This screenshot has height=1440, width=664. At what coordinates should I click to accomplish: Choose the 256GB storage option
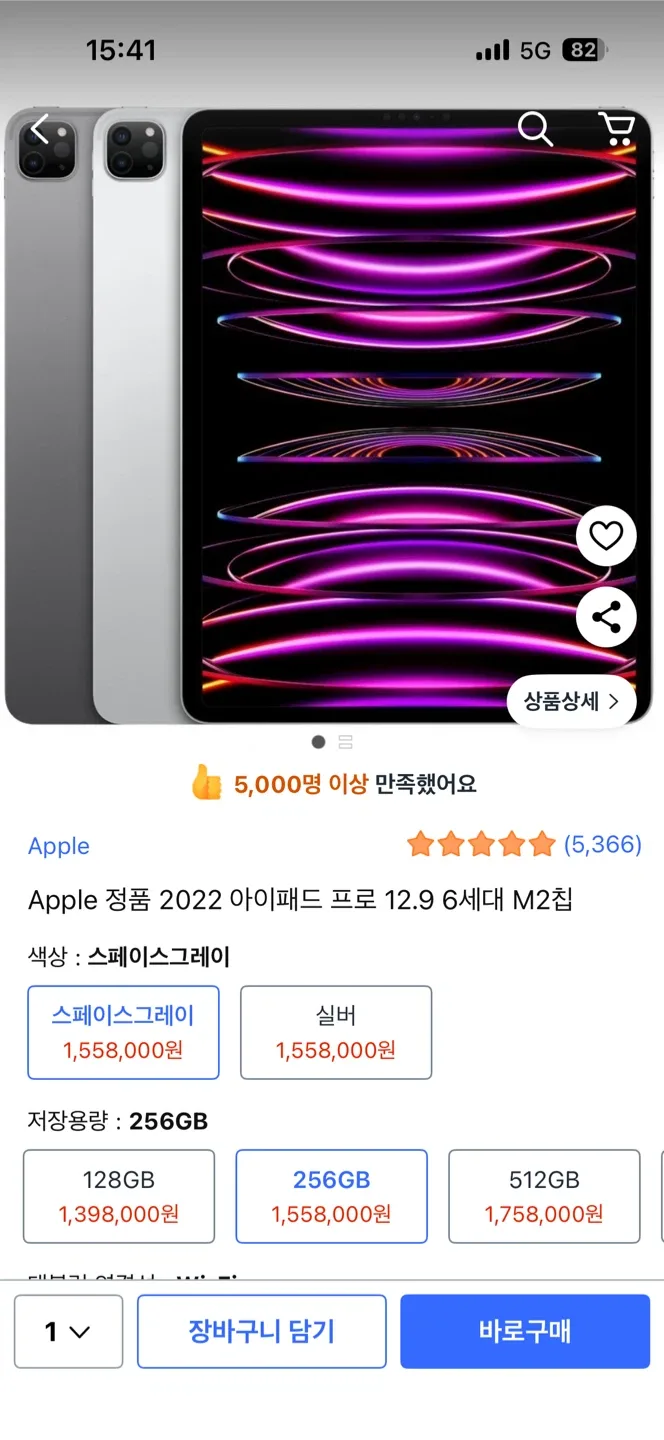pos(331,1196)
